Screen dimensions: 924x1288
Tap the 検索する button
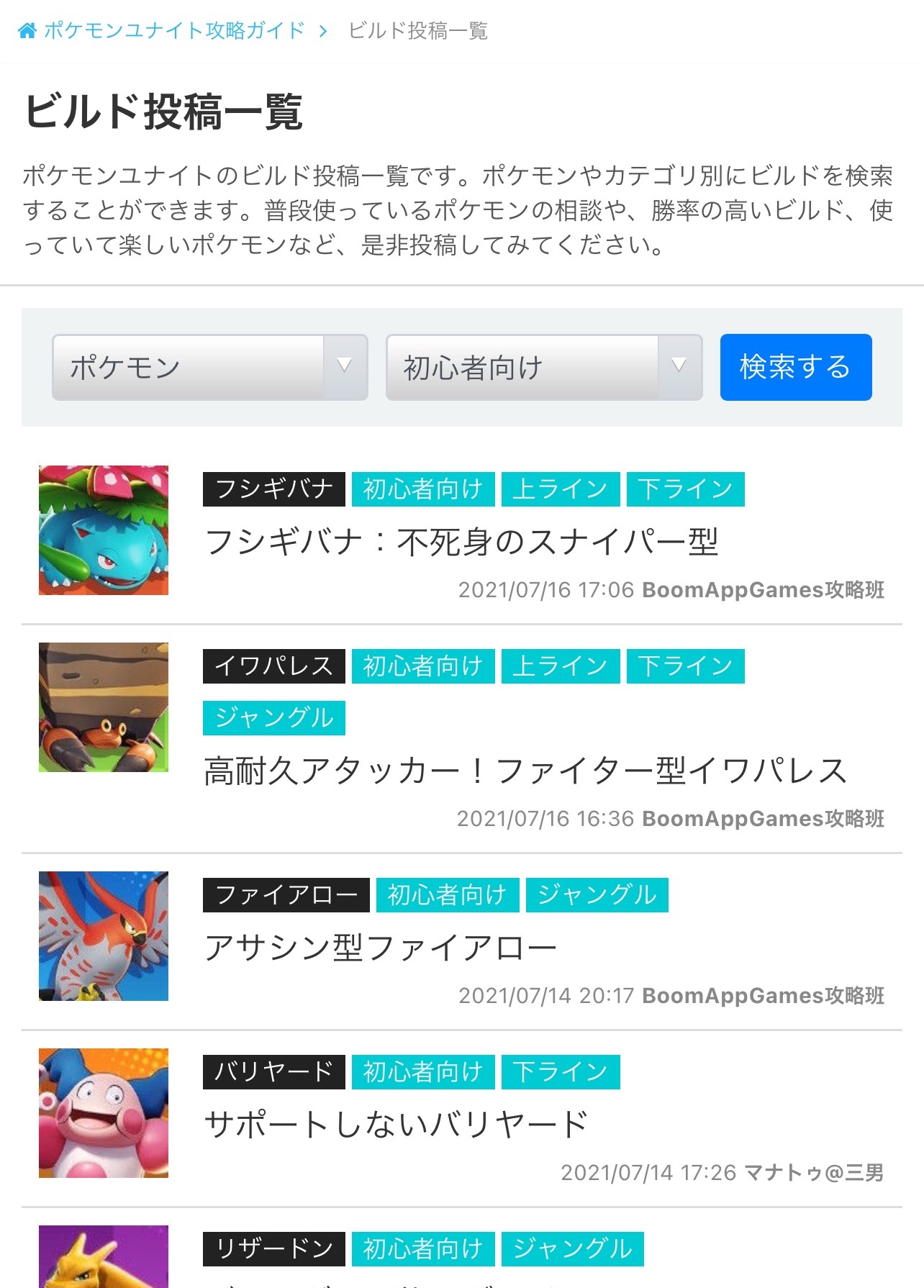pyautogui.click(x=795, y=367)
